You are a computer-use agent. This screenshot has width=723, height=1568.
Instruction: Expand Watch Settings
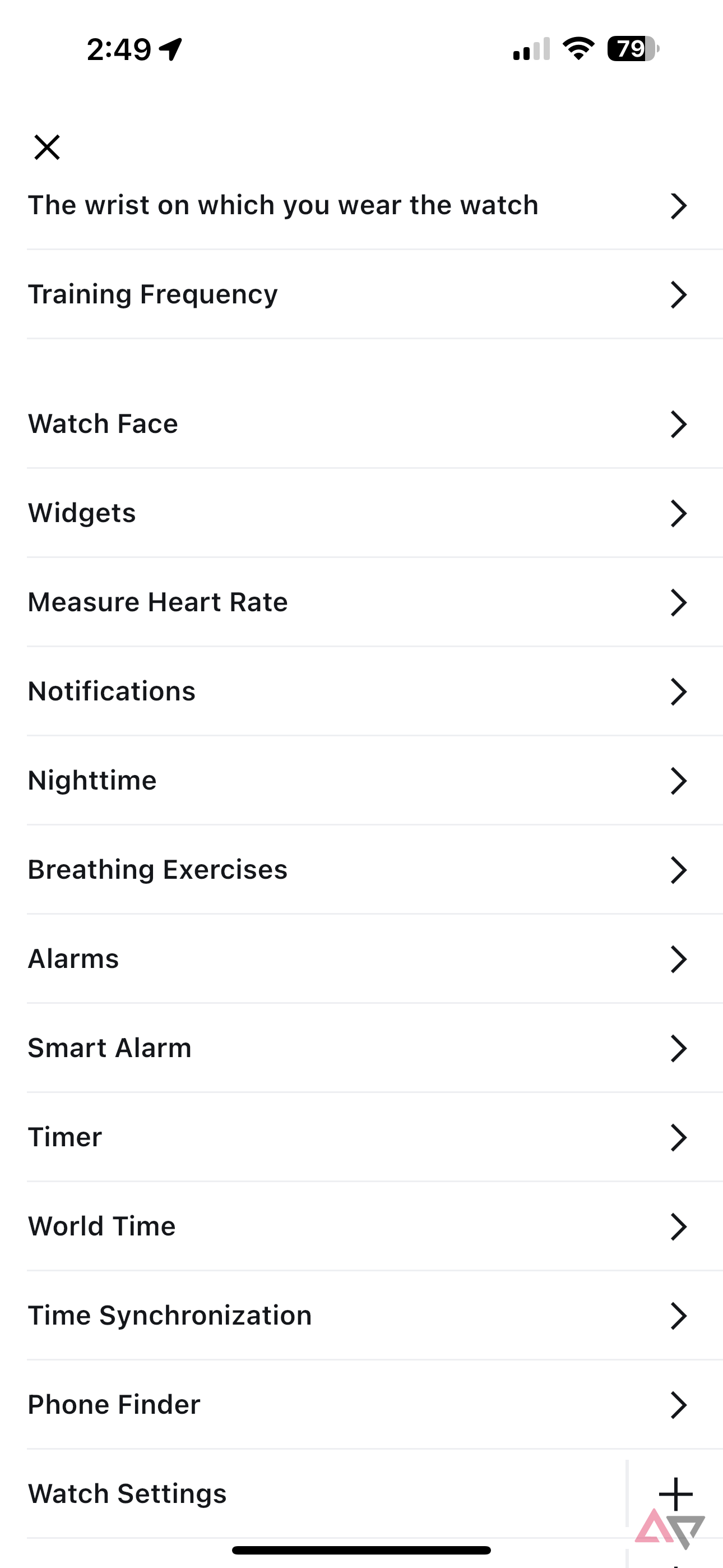click(675, 1494)
